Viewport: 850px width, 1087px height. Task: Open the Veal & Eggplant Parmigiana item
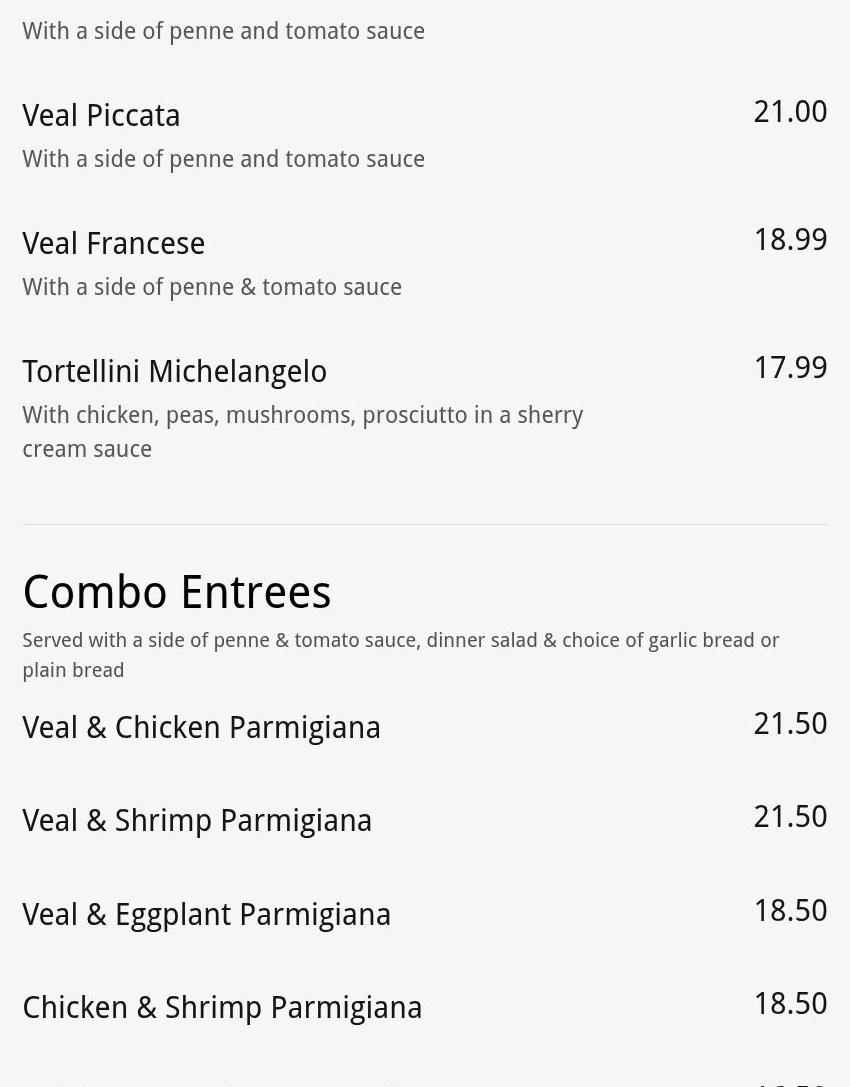(207, 915)
